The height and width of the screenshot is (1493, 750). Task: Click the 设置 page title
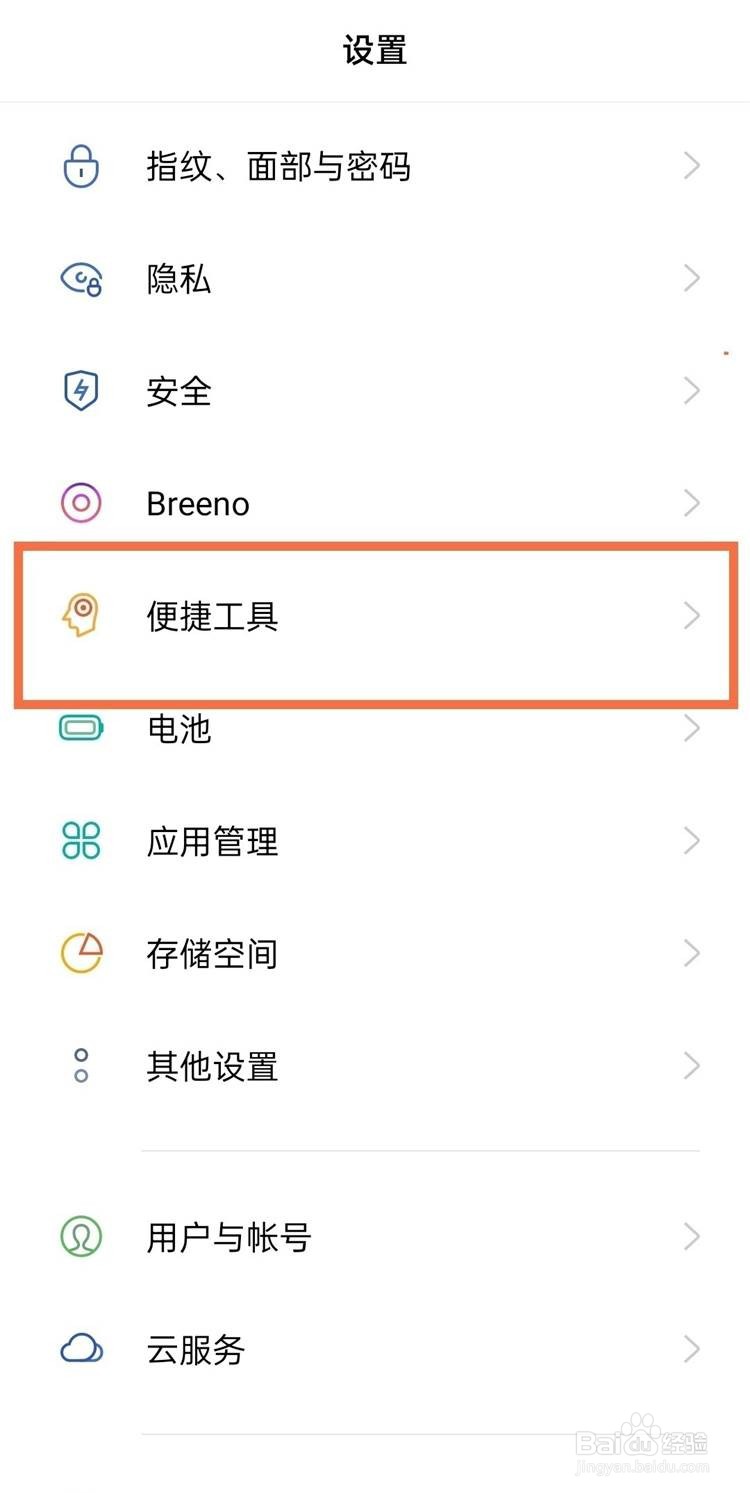coord(375,50)
